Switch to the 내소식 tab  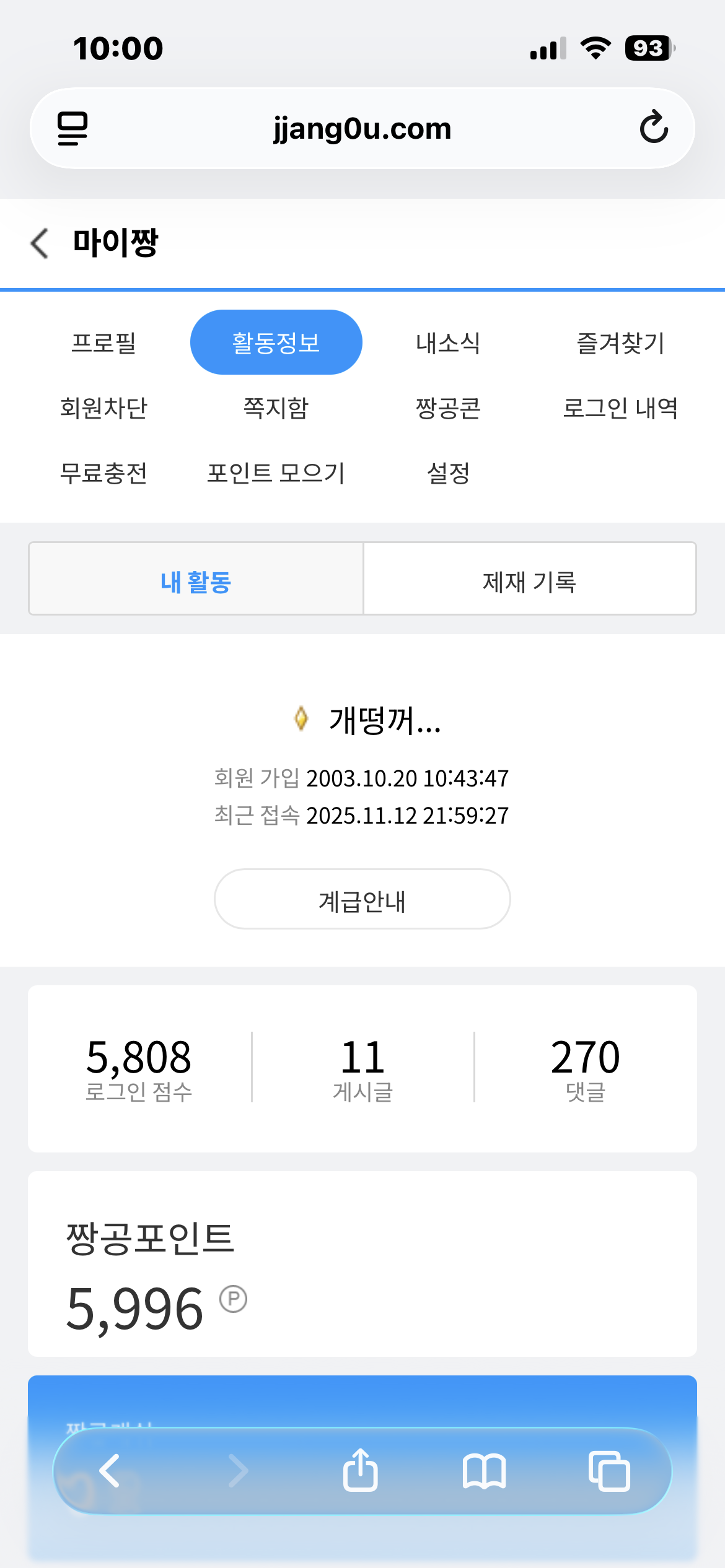click(448, 342)
